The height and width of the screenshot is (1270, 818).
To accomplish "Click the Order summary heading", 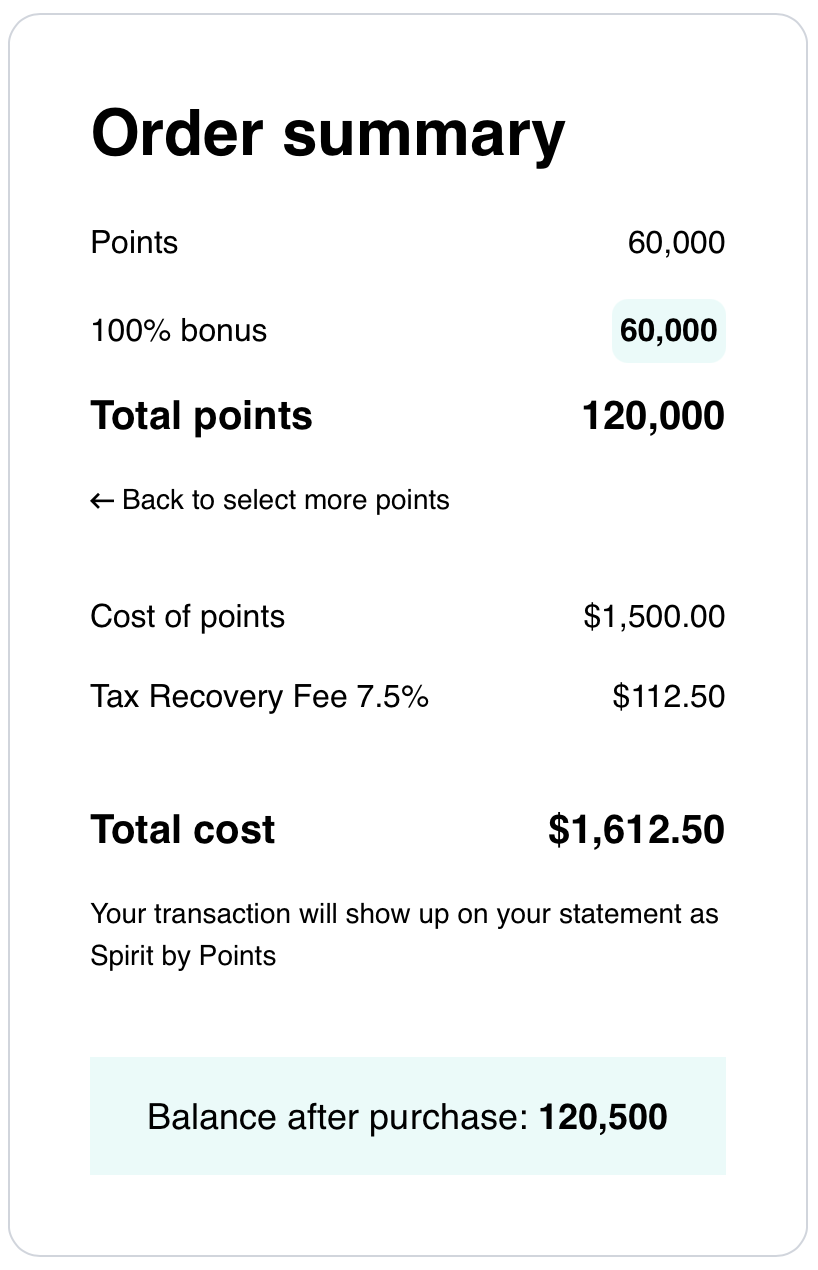I will [327, 131].
